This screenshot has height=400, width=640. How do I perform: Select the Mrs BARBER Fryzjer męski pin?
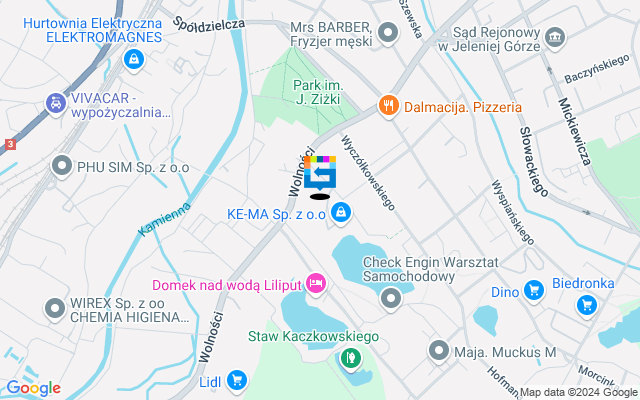coord(389,36)
